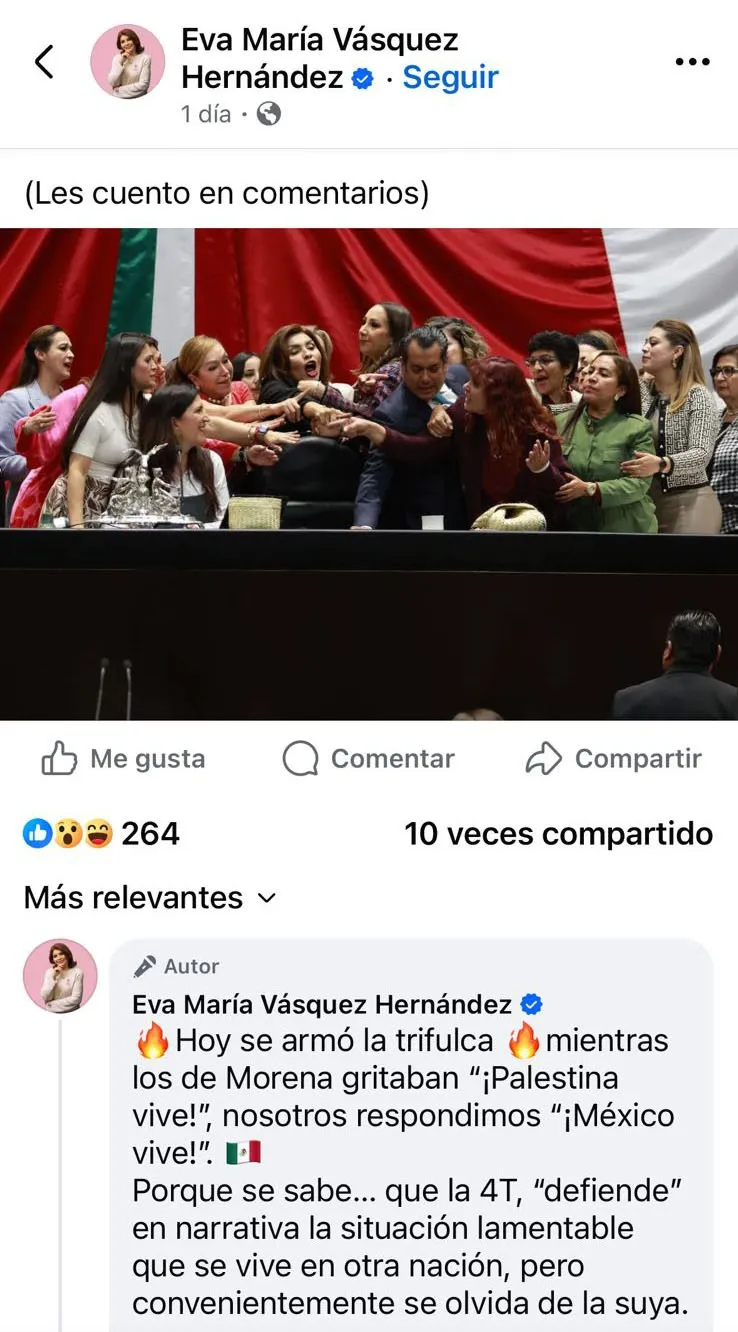Go back with the top-left arrow
Viewport: 738px width, 1332px height.
44,62
